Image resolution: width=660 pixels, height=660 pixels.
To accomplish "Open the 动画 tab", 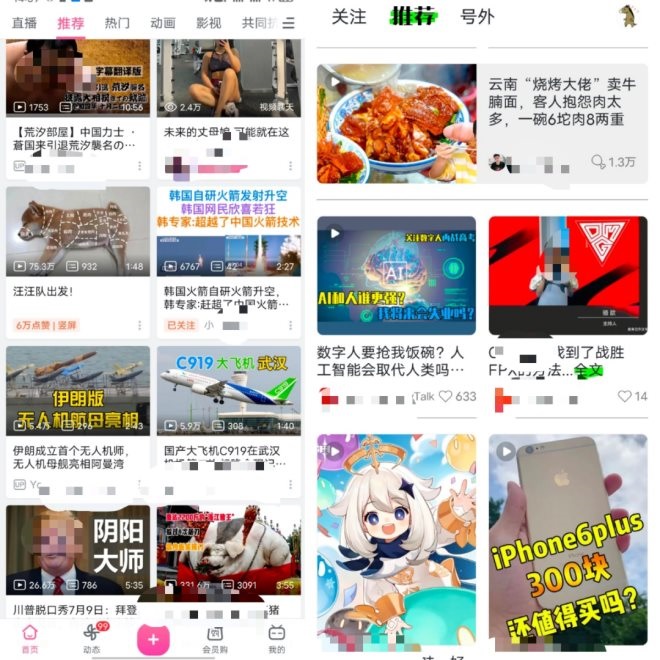I will (x=163, y=23).
